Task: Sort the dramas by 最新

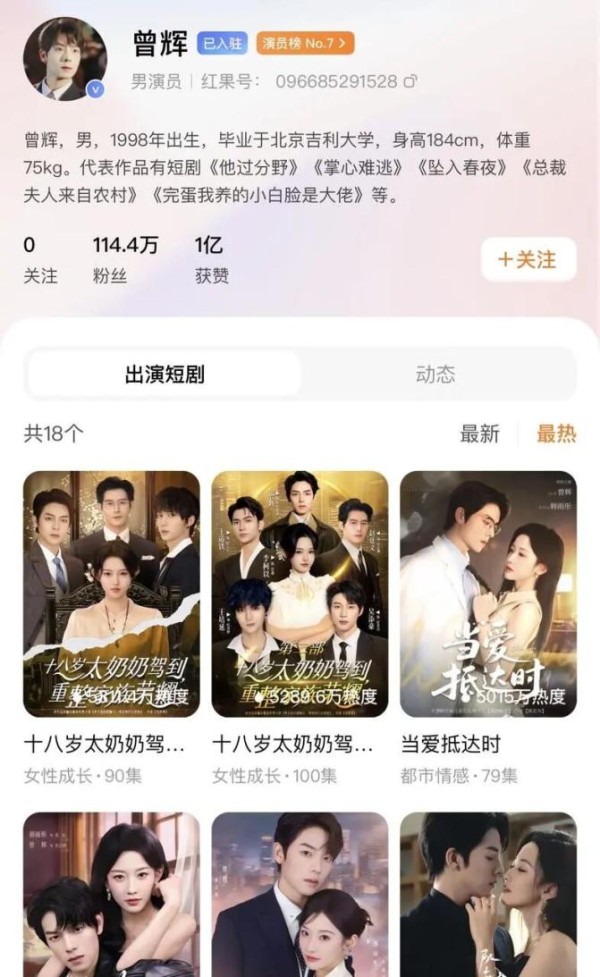Action: click(479, 433)
